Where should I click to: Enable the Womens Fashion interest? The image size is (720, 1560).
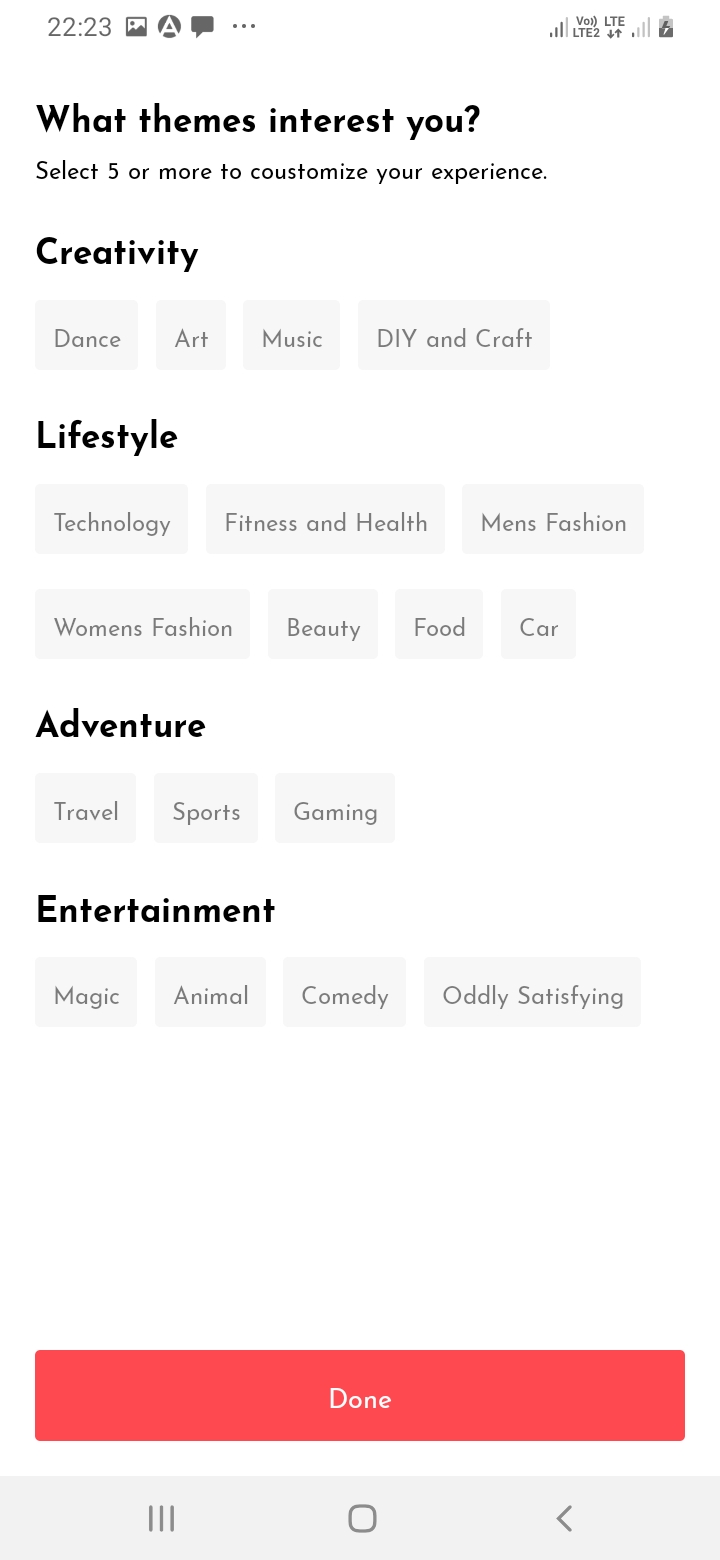(142, 624)
